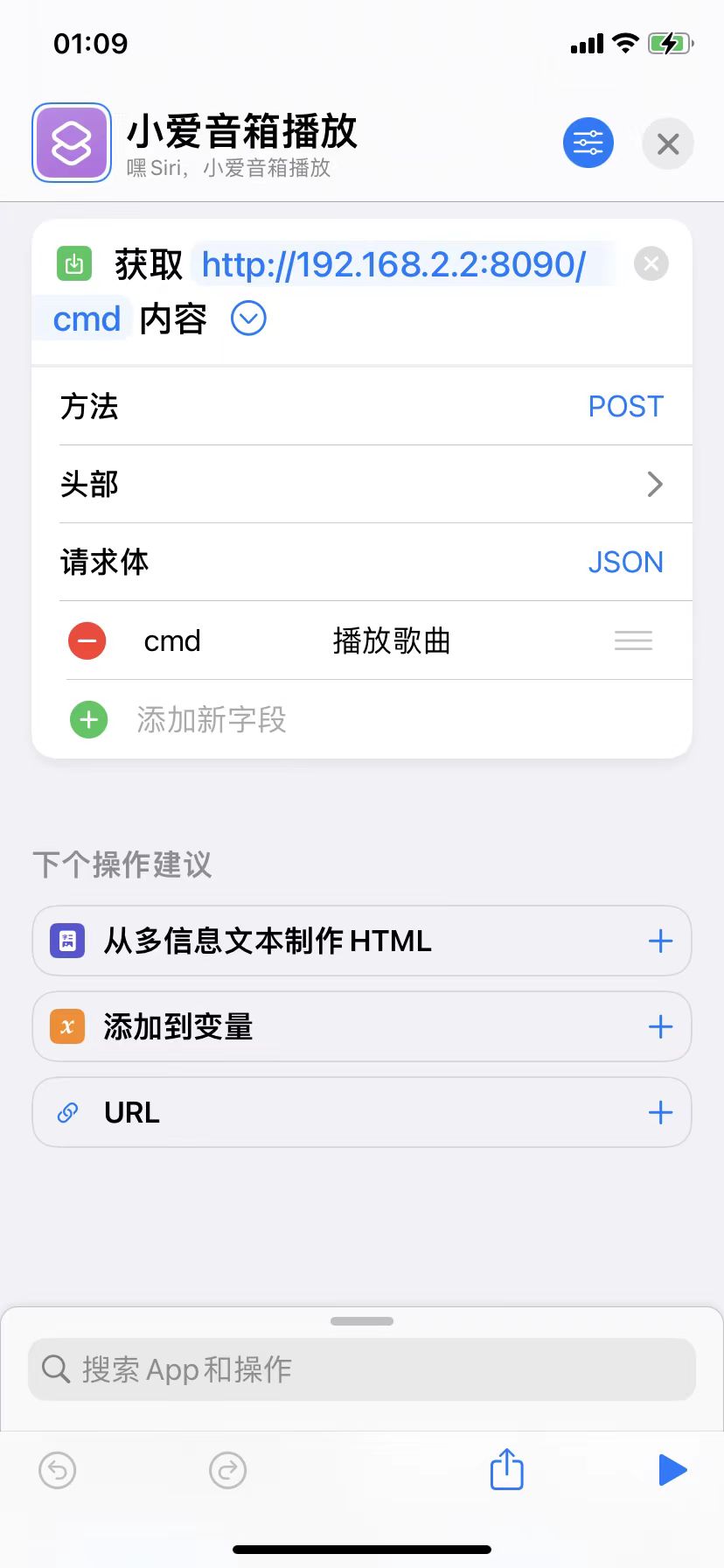Viewport: 724px width, 1568px height.
Task: Add a new field via 添加新字段
Action: (210, 720)
